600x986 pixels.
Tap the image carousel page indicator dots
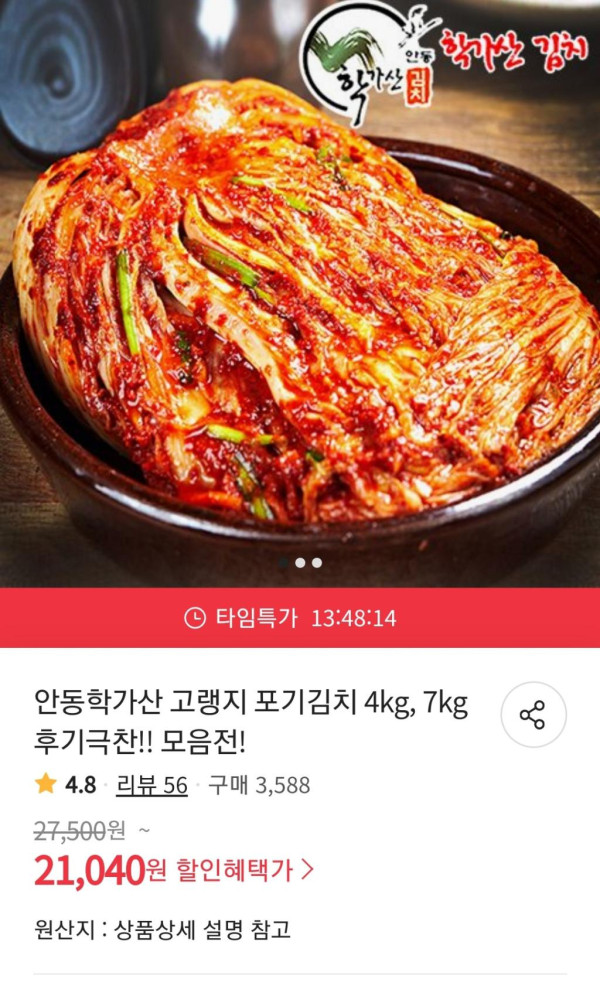click(300, 563)
